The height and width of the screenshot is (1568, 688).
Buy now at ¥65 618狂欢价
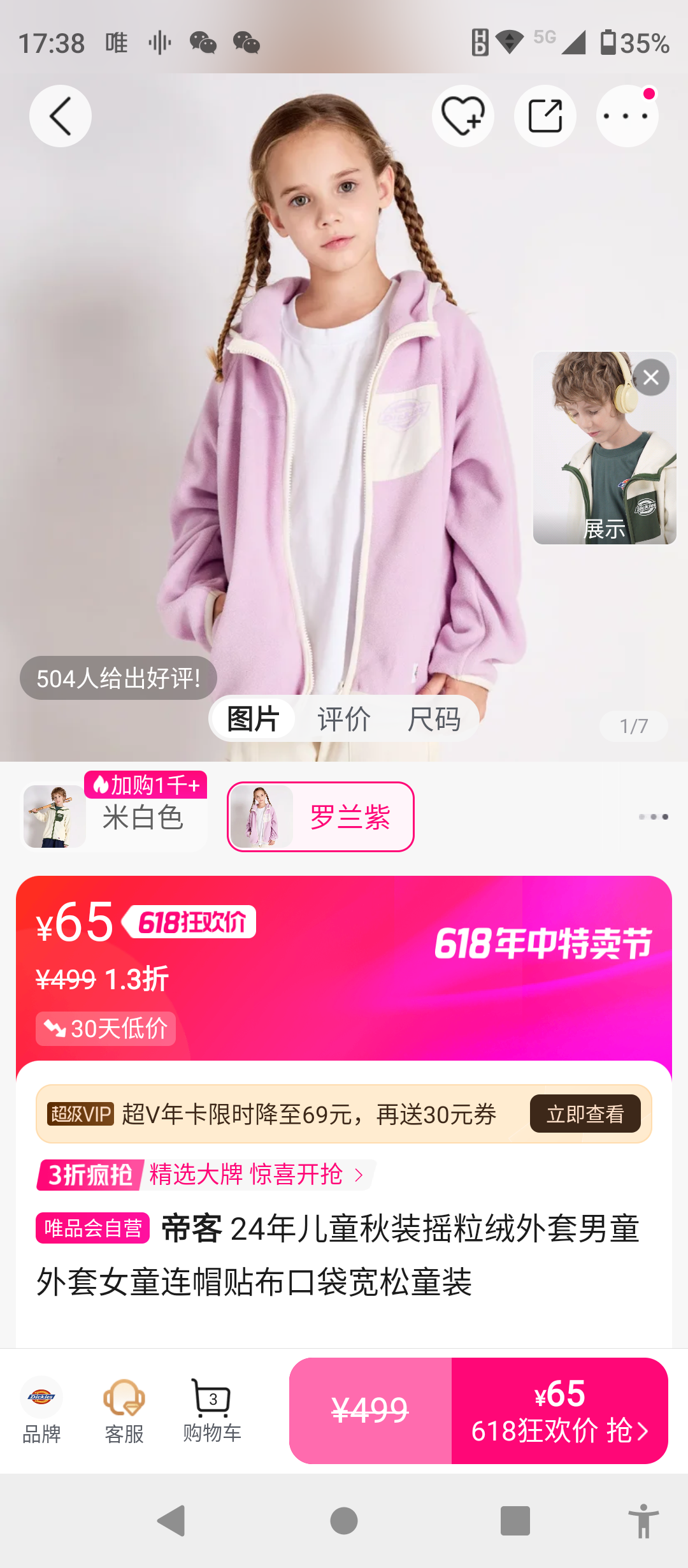559,1410
